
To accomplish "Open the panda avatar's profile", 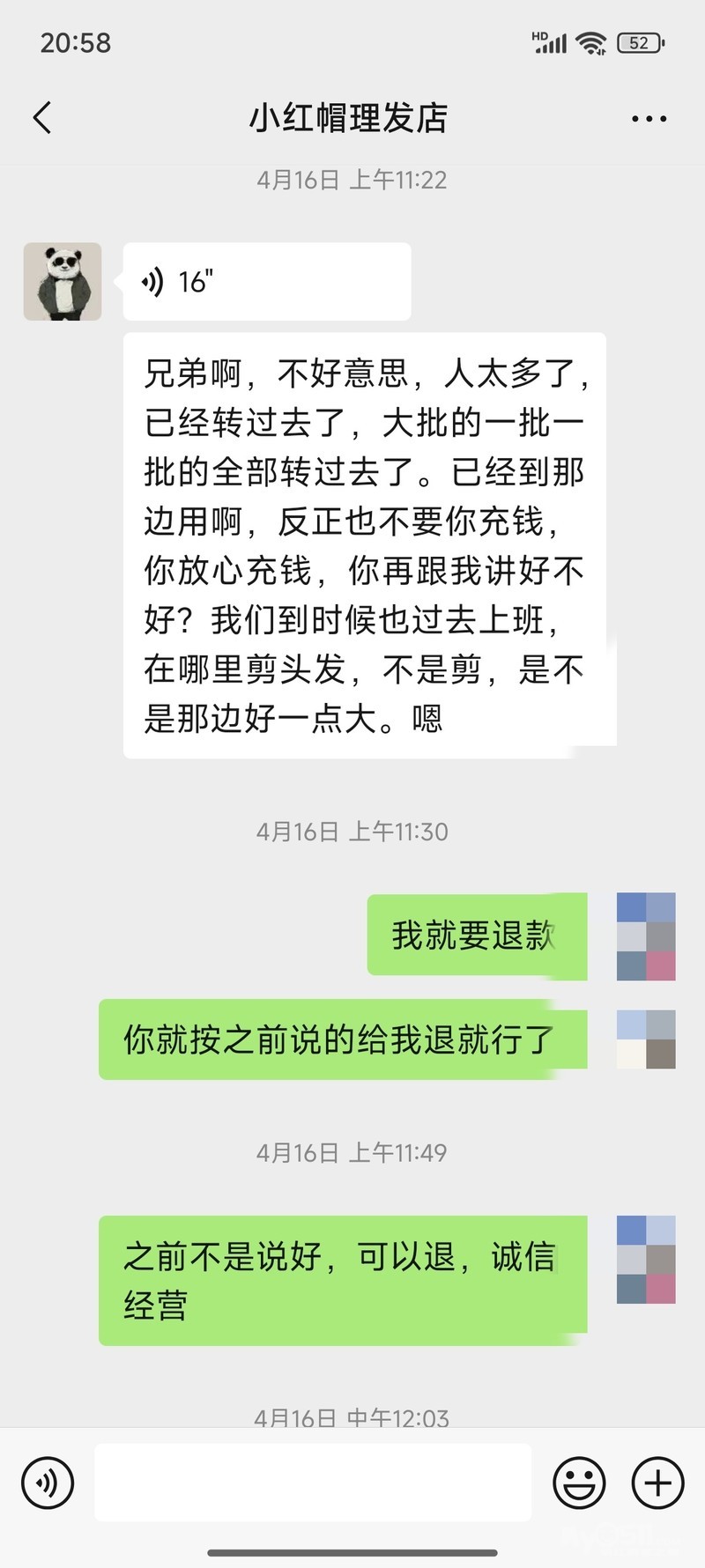I will pyautogui.click(x=63, y=282).
